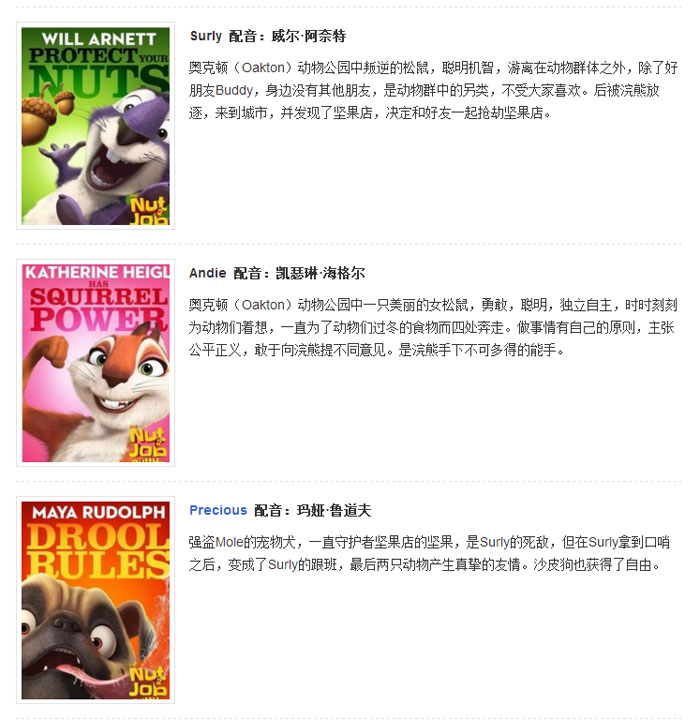Open the Precious character link

point(218,510)
